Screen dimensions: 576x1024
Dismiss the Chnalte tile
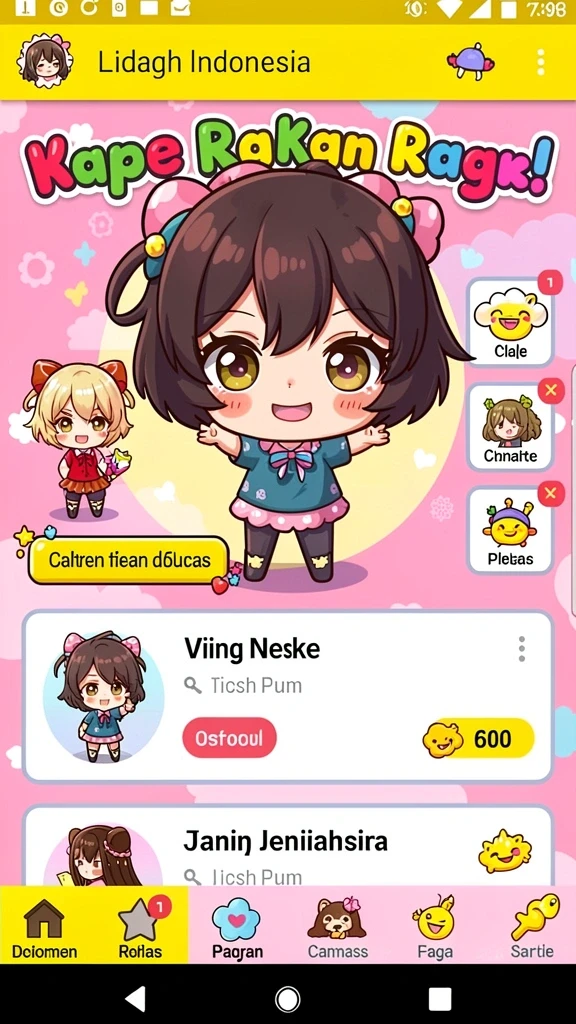pyautogui.click(x=551, y=391)
